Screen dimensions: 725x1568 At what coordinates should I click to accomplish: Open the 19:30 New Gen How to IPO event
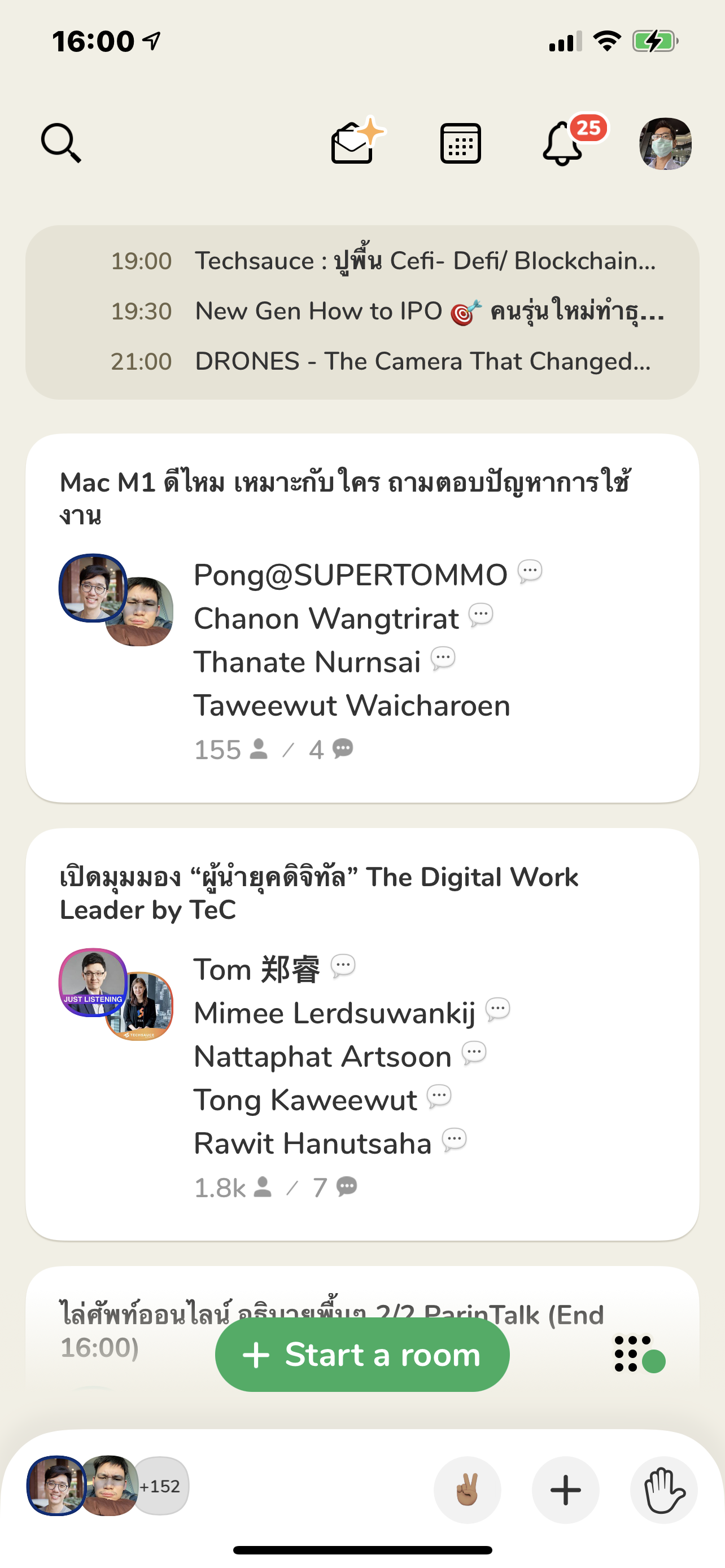click(382, 311)
